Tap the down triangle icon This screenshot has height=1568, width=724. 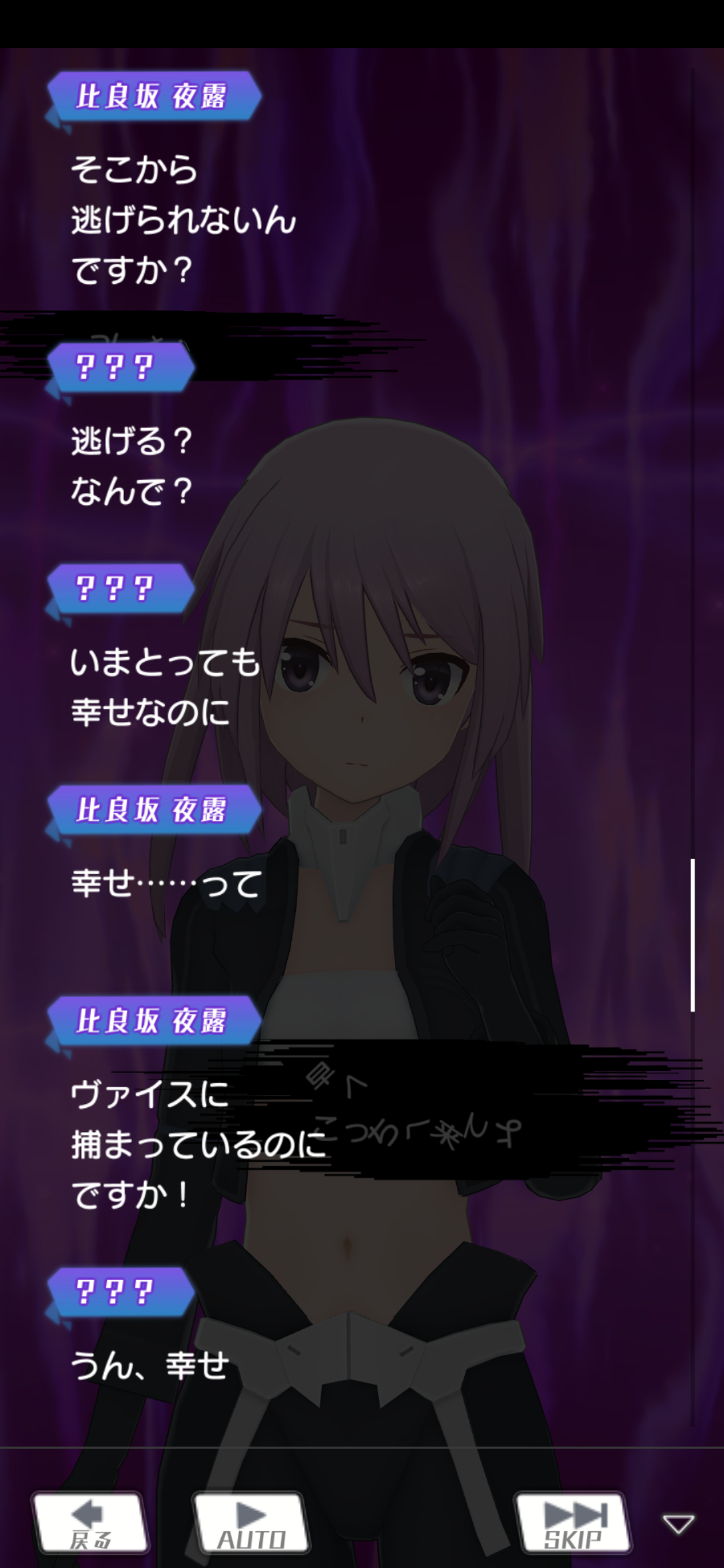pyautogui.click(x=677, y=1524)
